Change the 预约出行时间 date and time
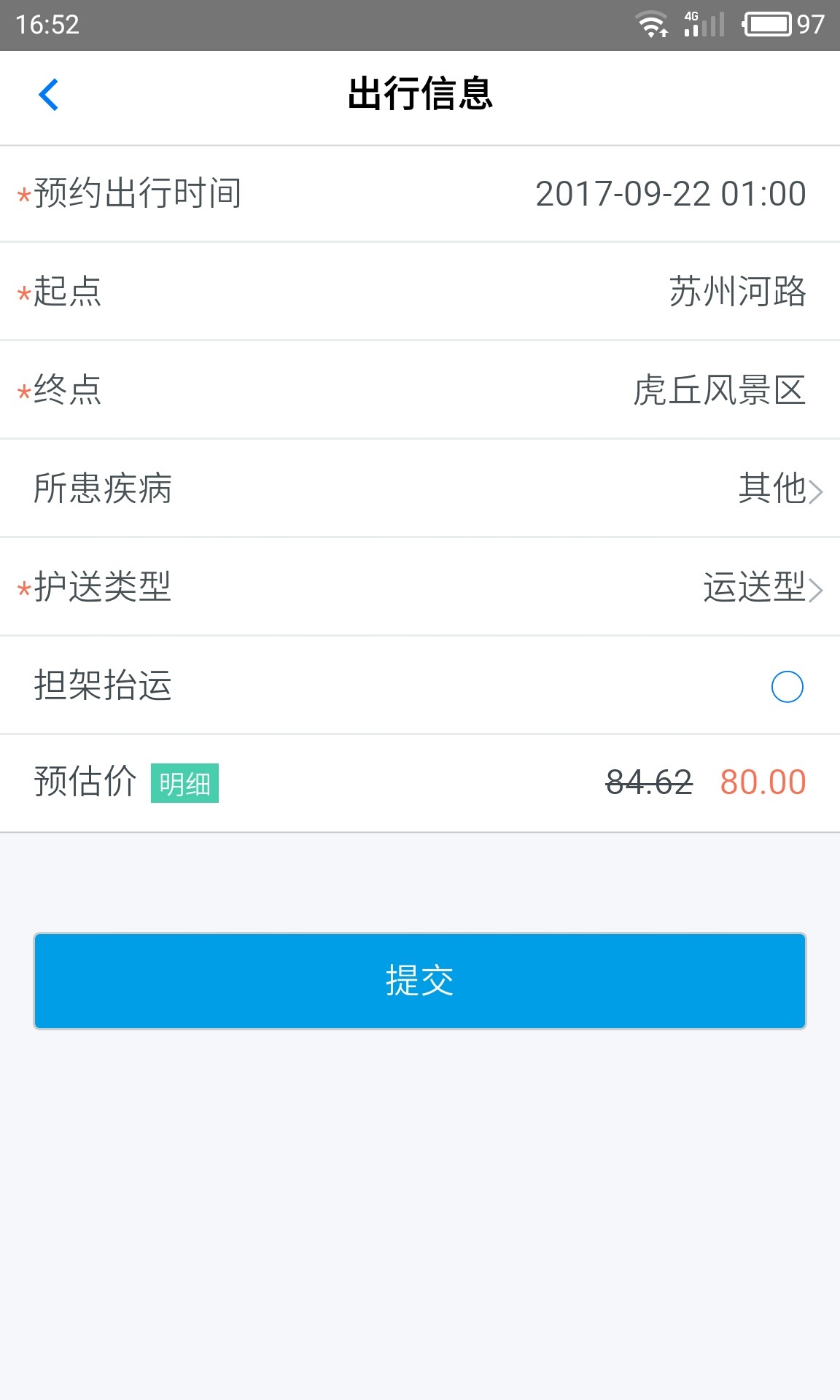Viewport: 840px width, 1400px height. (x=669, y=194)
